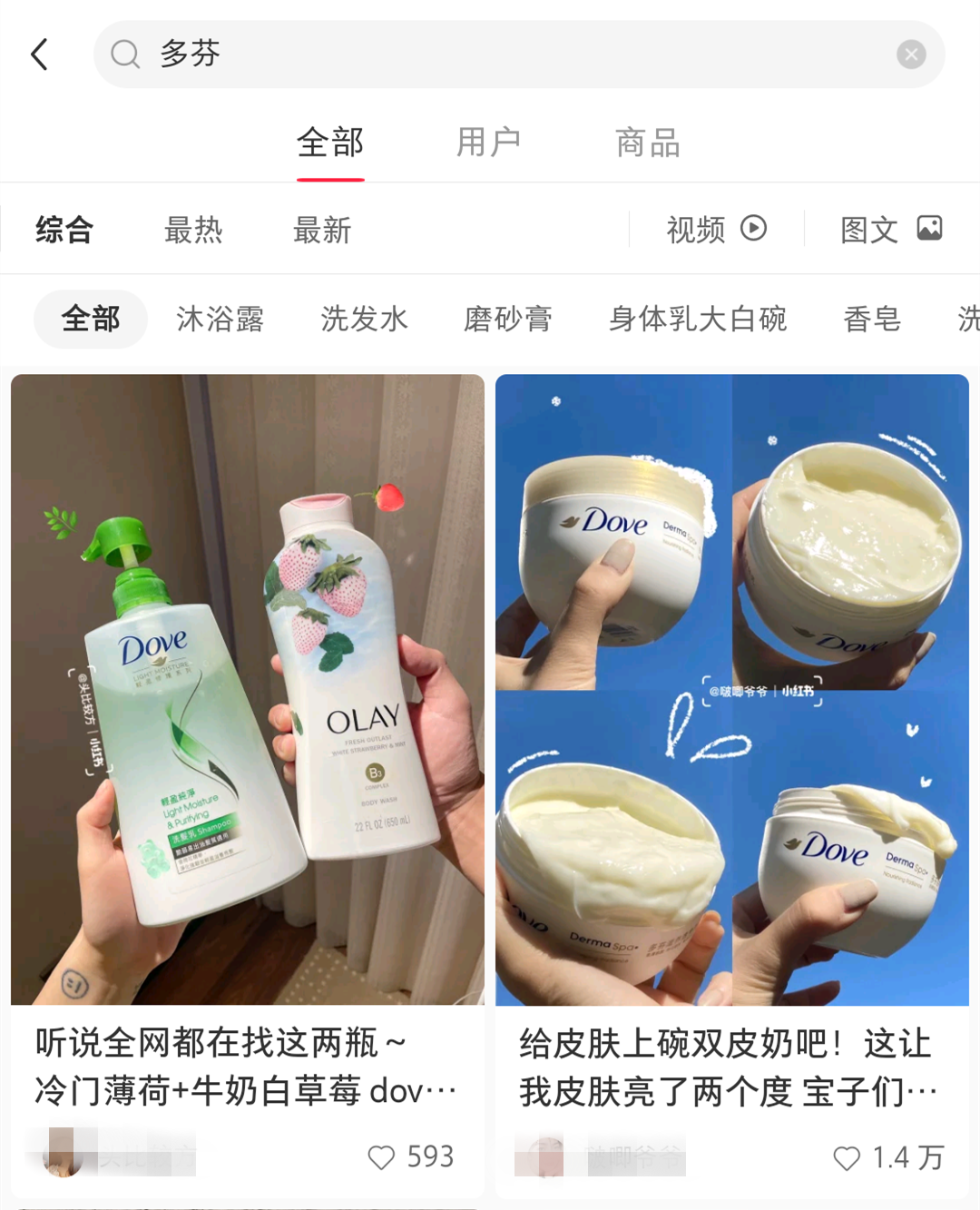Viewport: 980px width, 1210px height.
Task: Go back with the top-left arrow
Action: coord(40,54)
